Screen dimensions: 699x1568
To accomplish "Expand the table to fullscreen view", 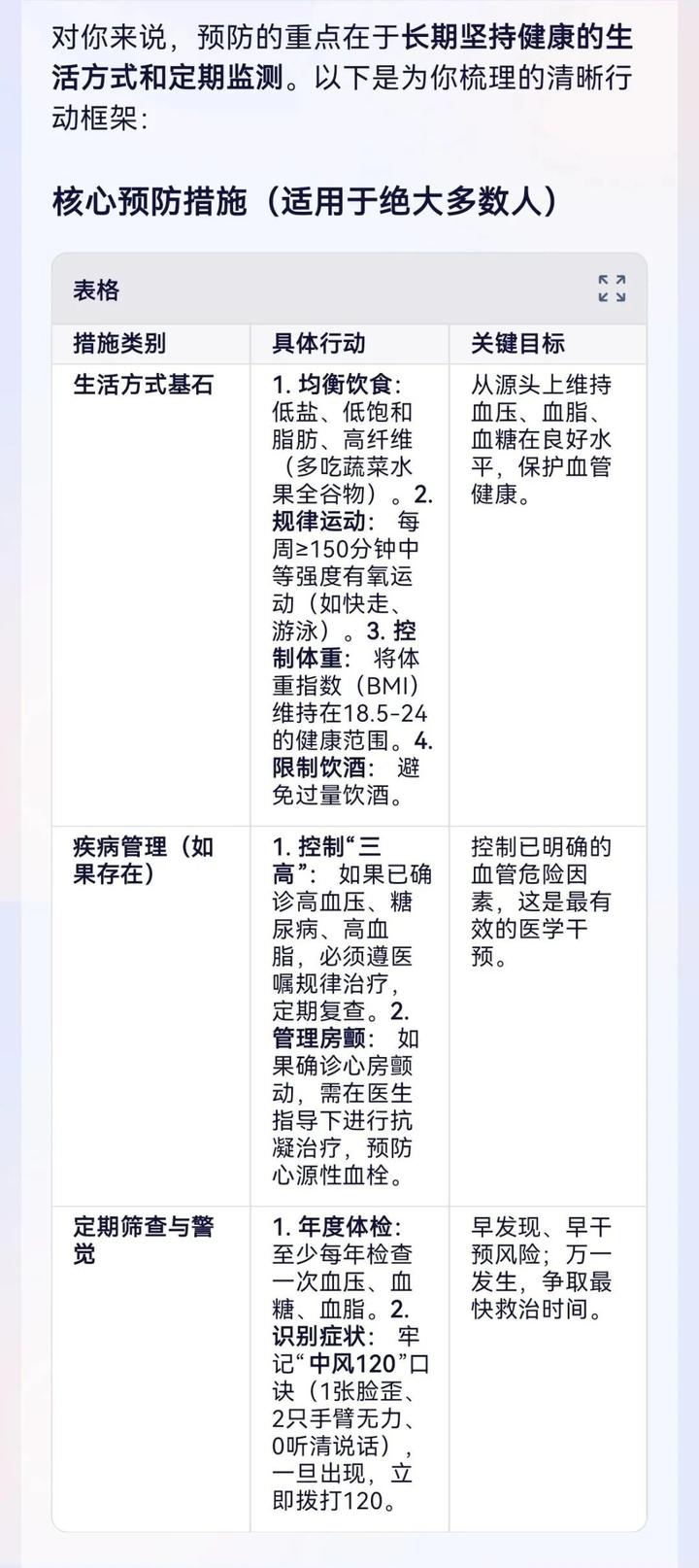I will [x=612, y=289].
